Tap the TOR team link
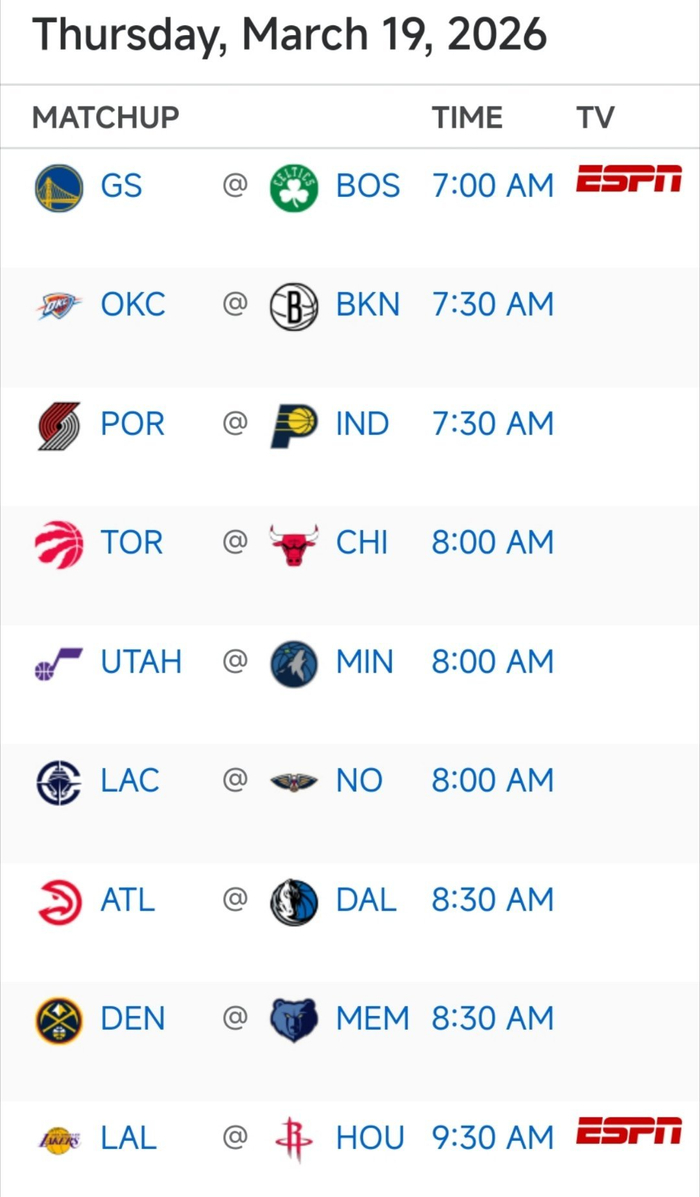This screenshot has height=1197, width=700. point(131,543)
